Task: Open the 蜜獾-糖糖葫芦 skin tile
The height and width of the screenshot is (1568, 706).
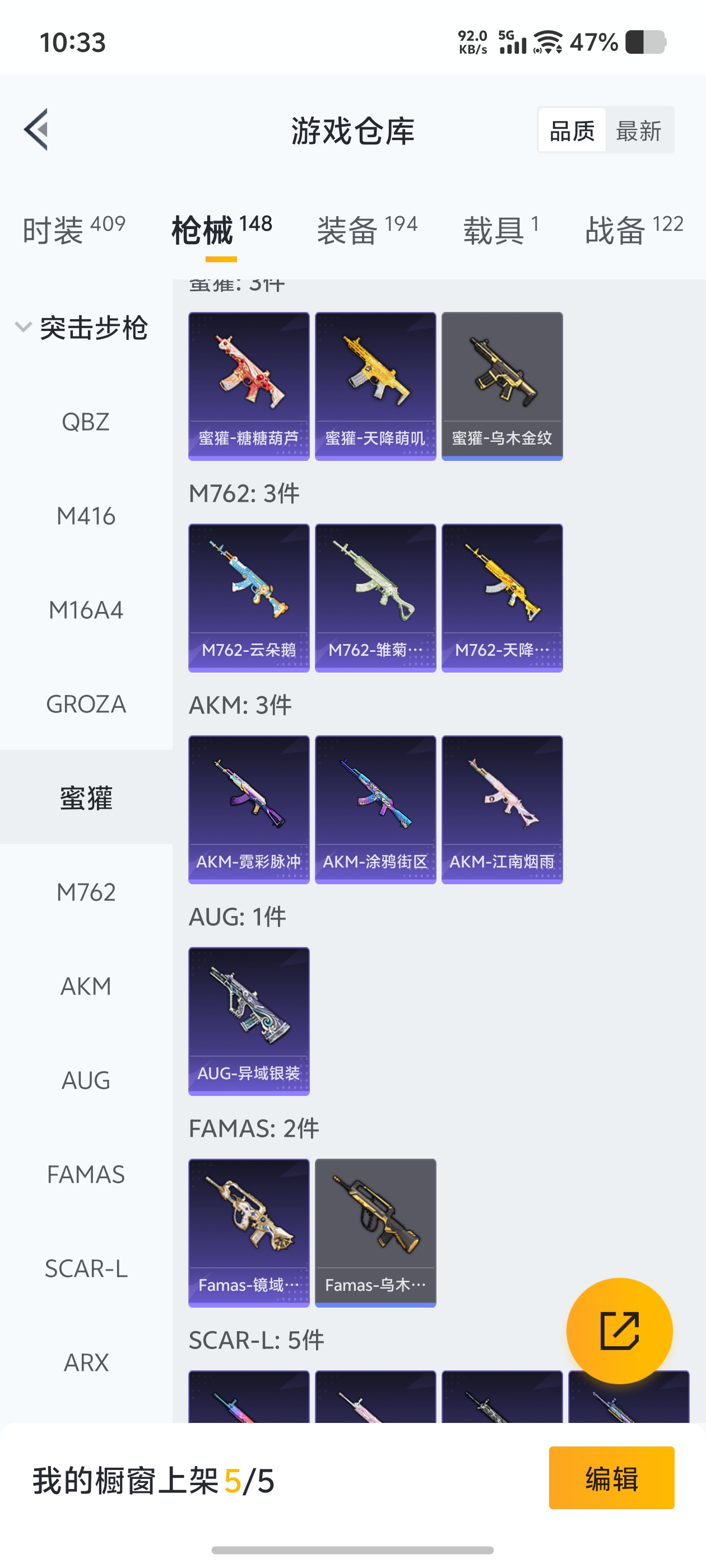Action: pos(249,386)
